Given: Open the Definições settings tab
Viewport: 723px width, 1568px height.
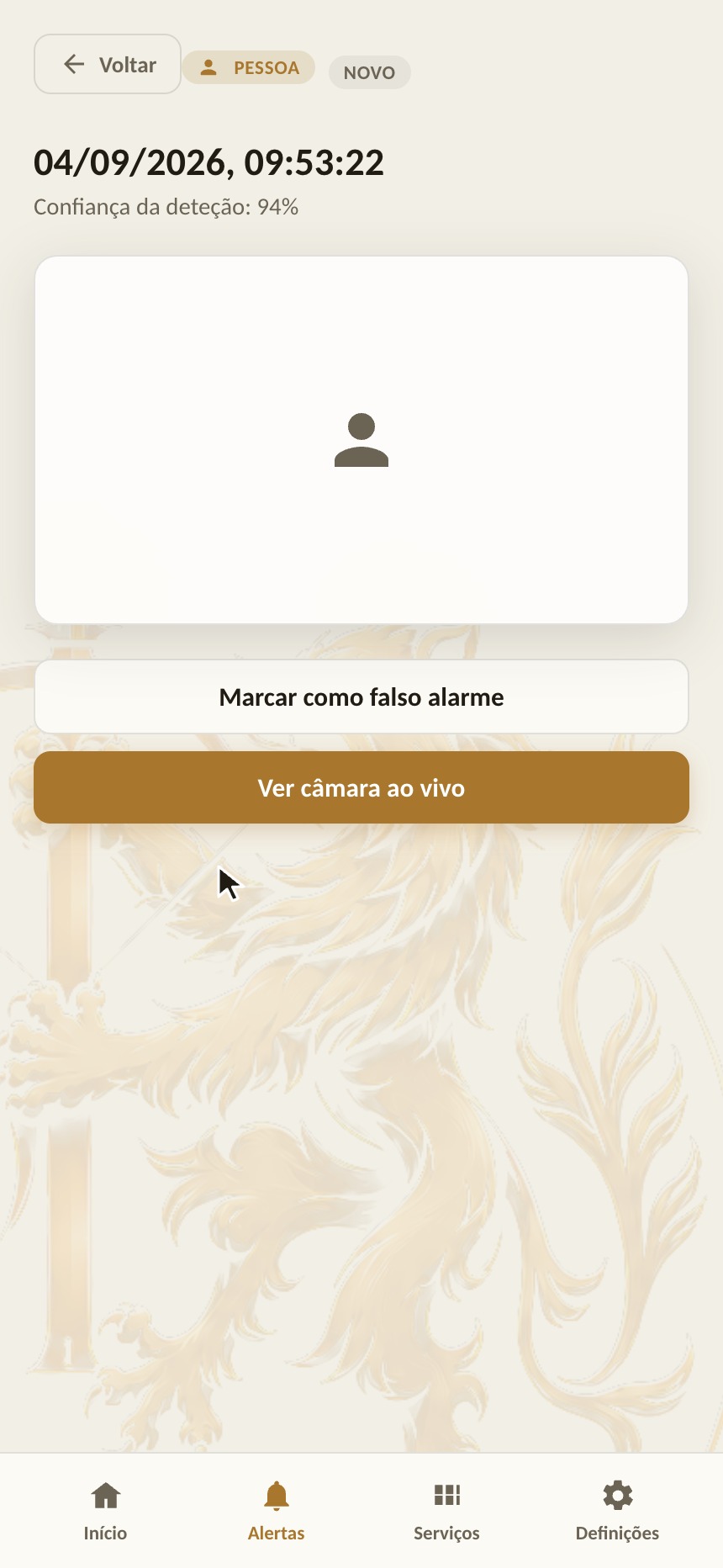Looking at the screenshot, I should pyautogui.click(x=617, y=1511).
